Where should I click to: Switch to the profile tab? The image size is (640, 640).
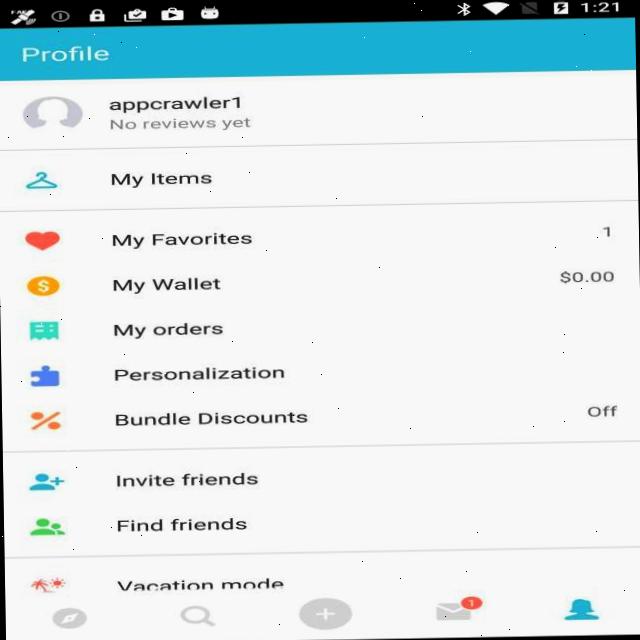coord(580,610)
